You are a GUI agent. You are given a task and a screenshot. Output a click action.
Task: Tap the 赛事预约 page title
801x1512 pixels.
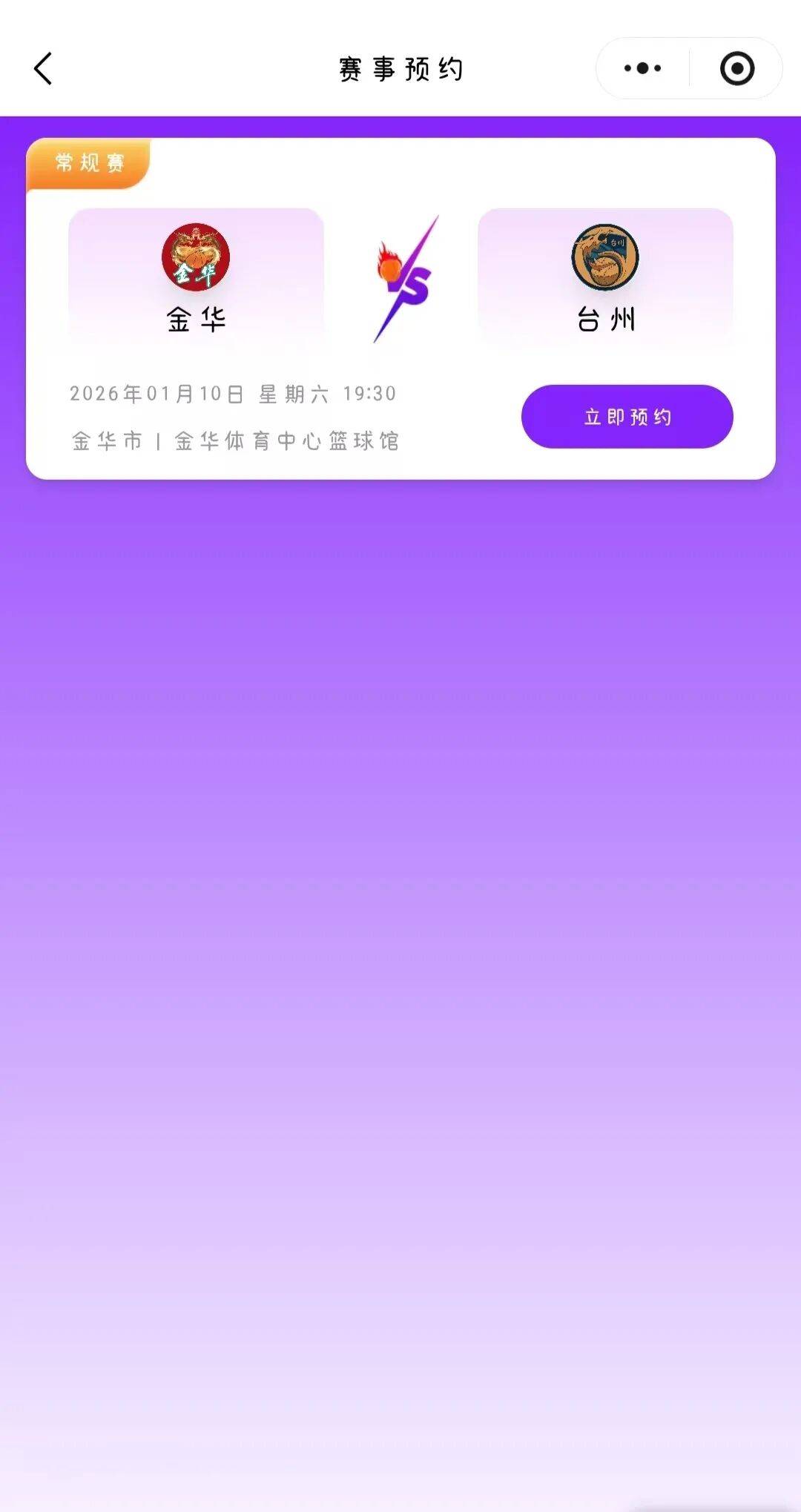click(x=400, y=69)
